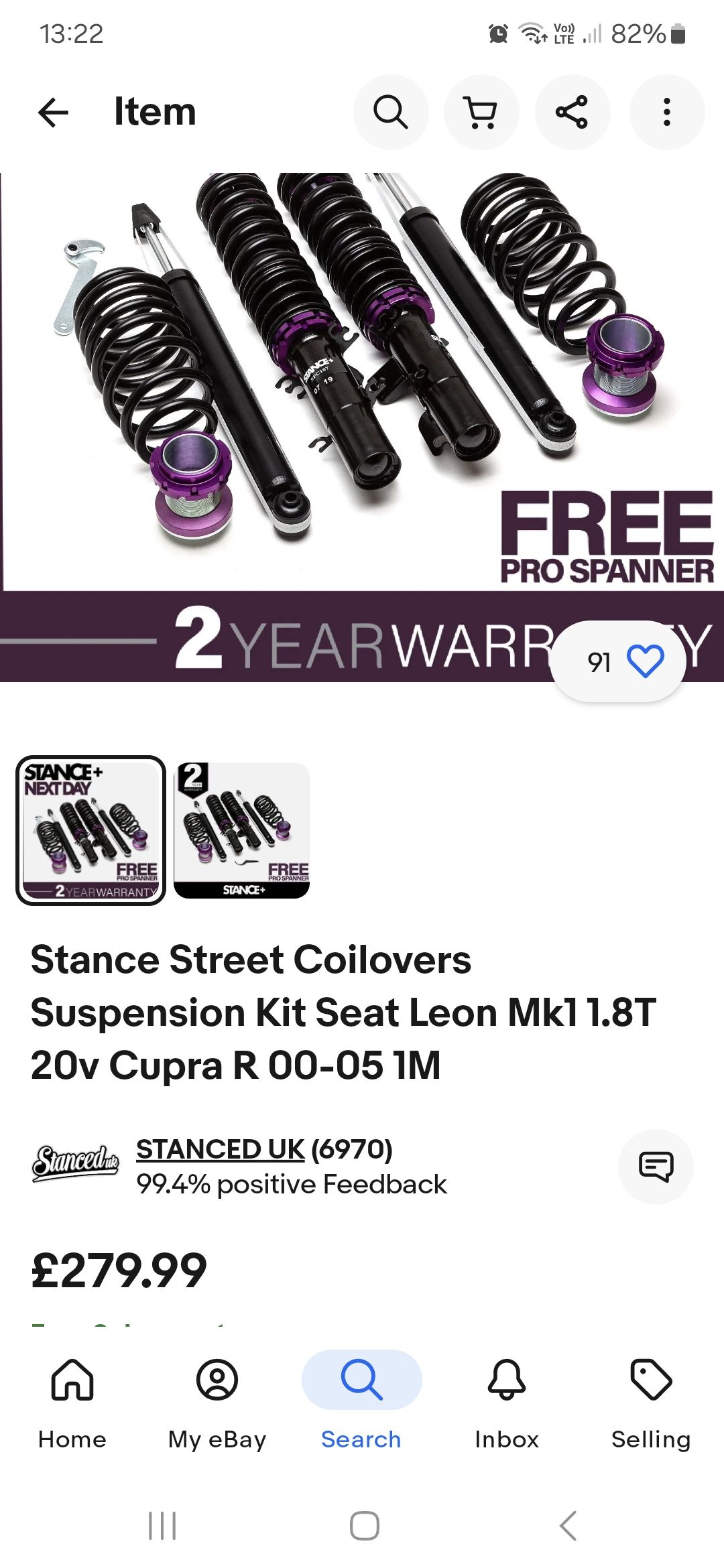Go back using the top arrow
The width and height of the screenshot is (724, 1568).
[54, 112]
